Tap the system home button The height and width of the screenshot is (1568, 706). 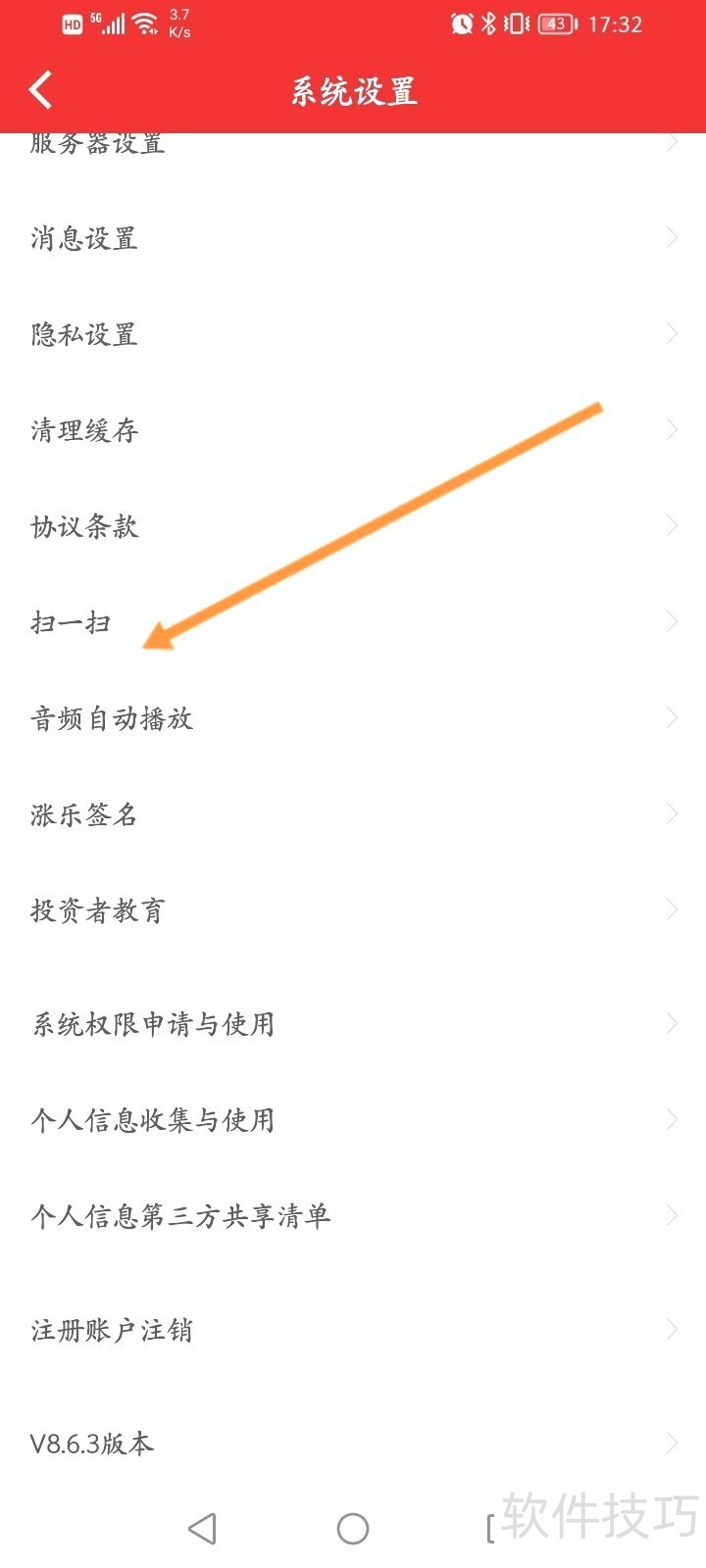[x=353, y=1528]
